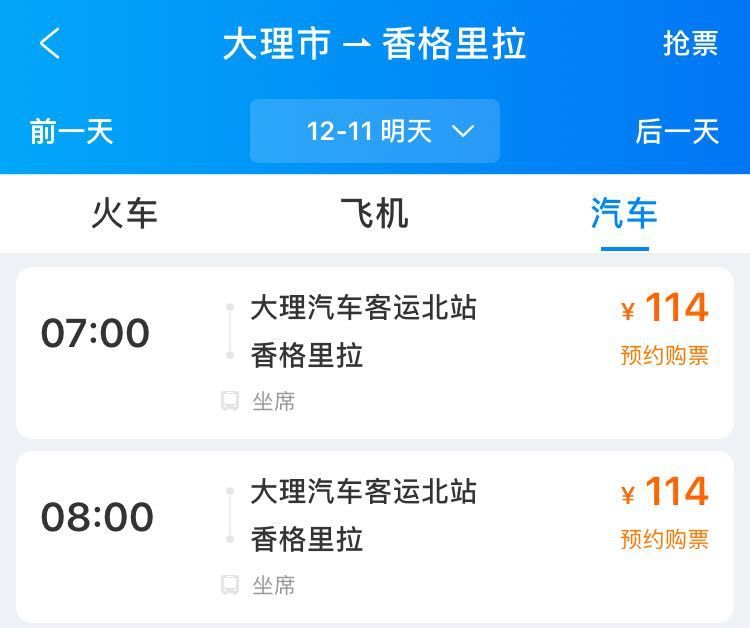Open the 08:00 bus departure card
750x628 pixels.
375,537
